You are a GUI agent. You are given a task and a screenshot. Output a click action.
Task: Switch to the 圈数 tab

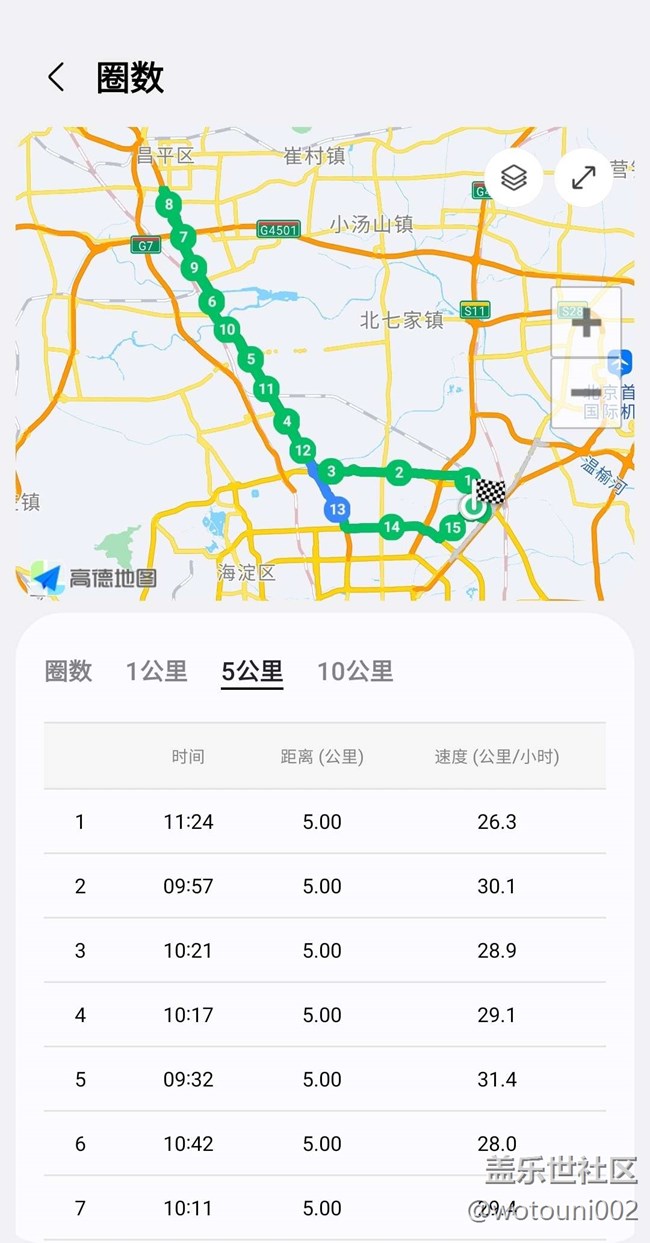tap(69, 671)
